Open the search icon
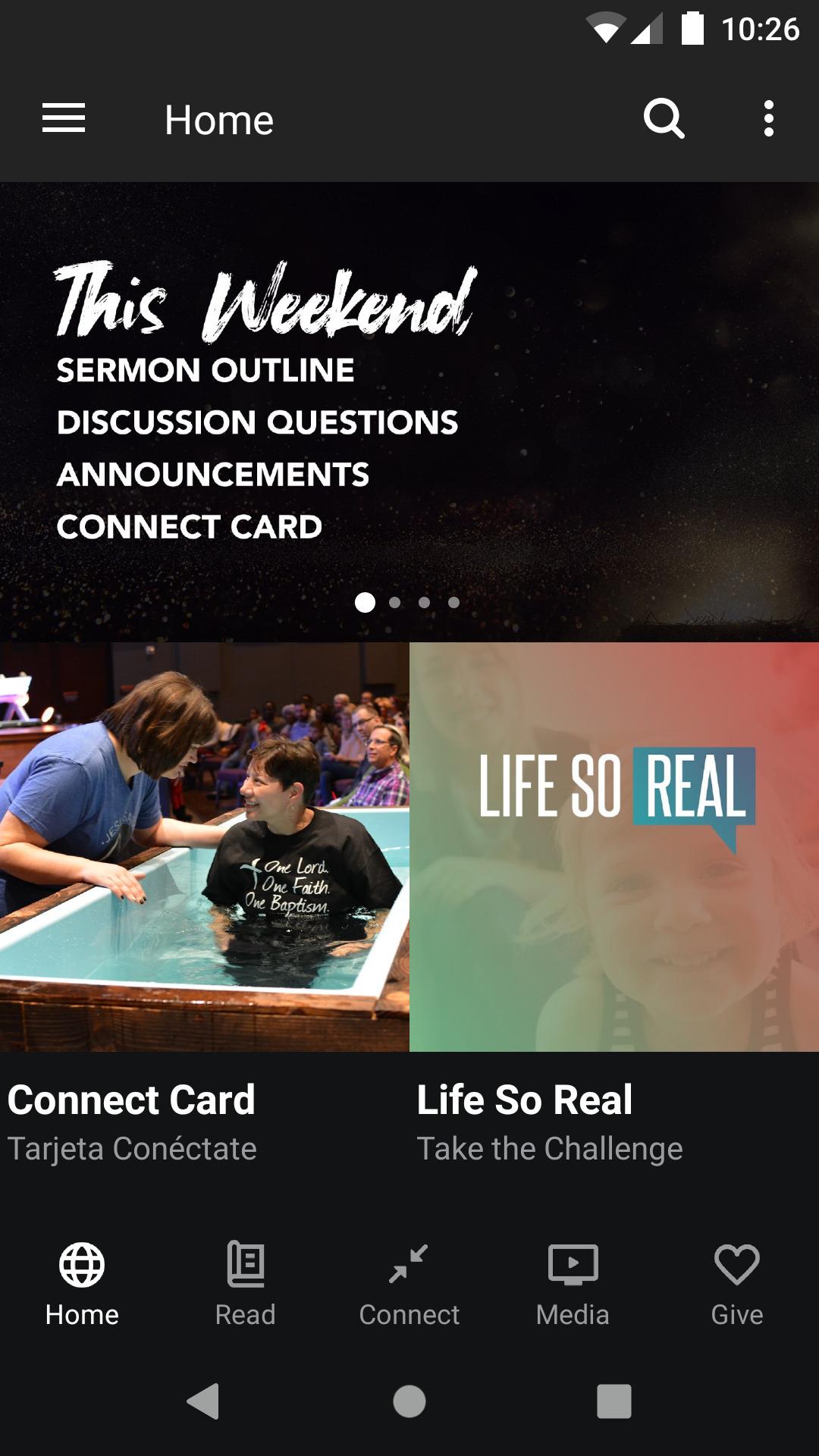Screen dimensions: 819x1456 (664, 119)
